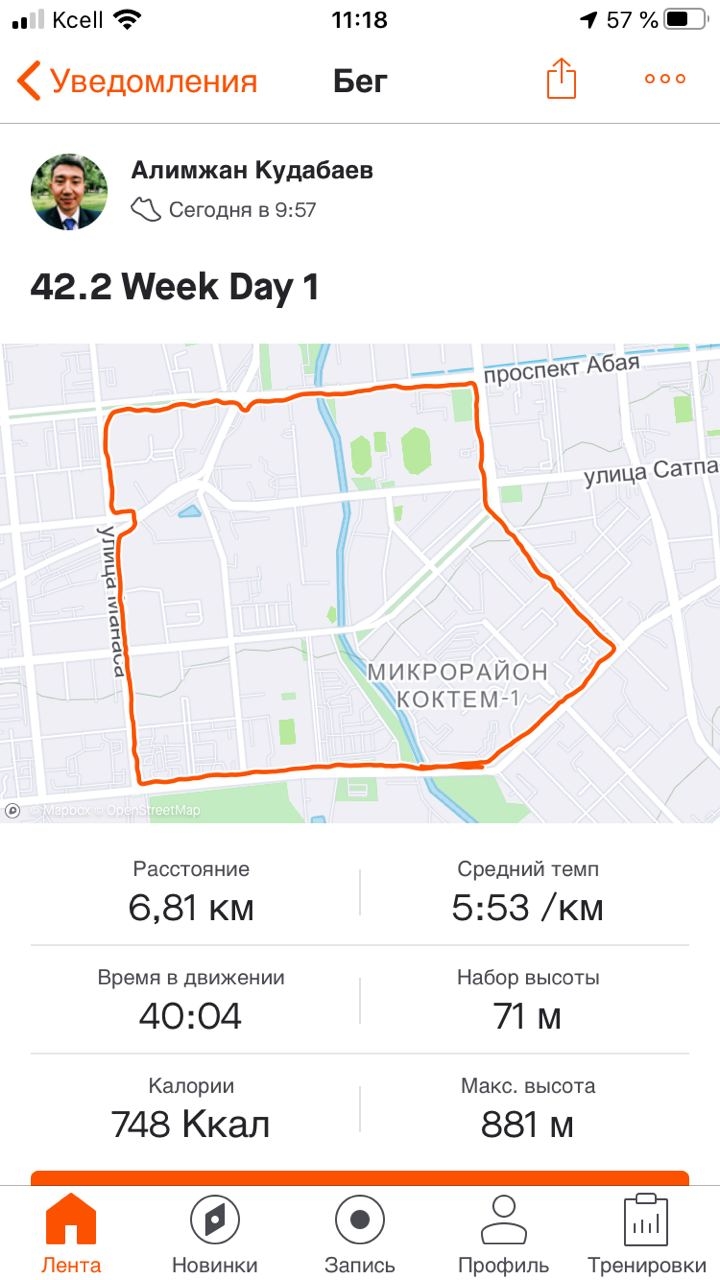Go back to Уведомления
The image size is (720, 1280).
(x=137, y=80)
